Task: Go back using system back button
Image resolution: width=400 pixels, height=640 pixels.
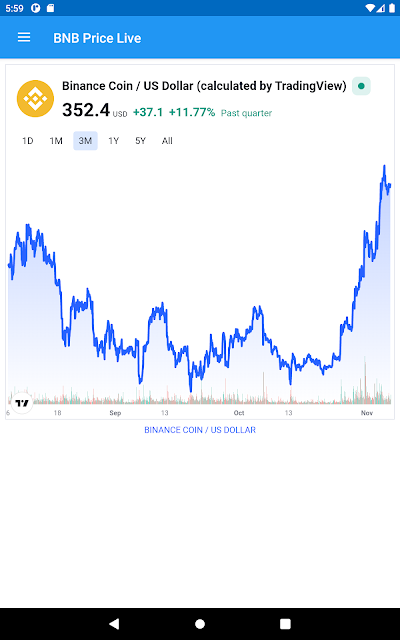Action: pyautogui.click(x=114, y=624)
